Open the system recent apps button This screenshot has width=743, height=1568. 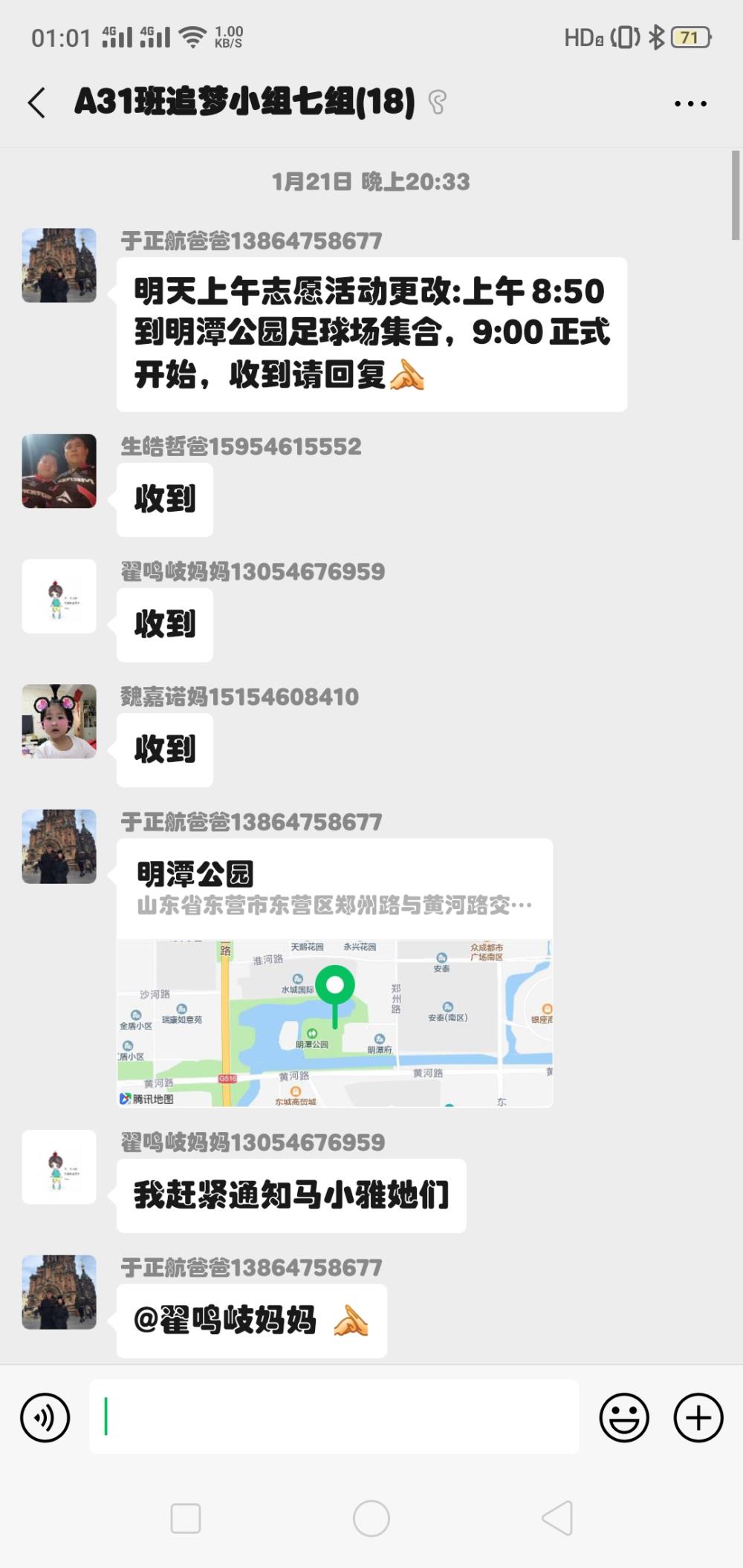(186, 1518)
